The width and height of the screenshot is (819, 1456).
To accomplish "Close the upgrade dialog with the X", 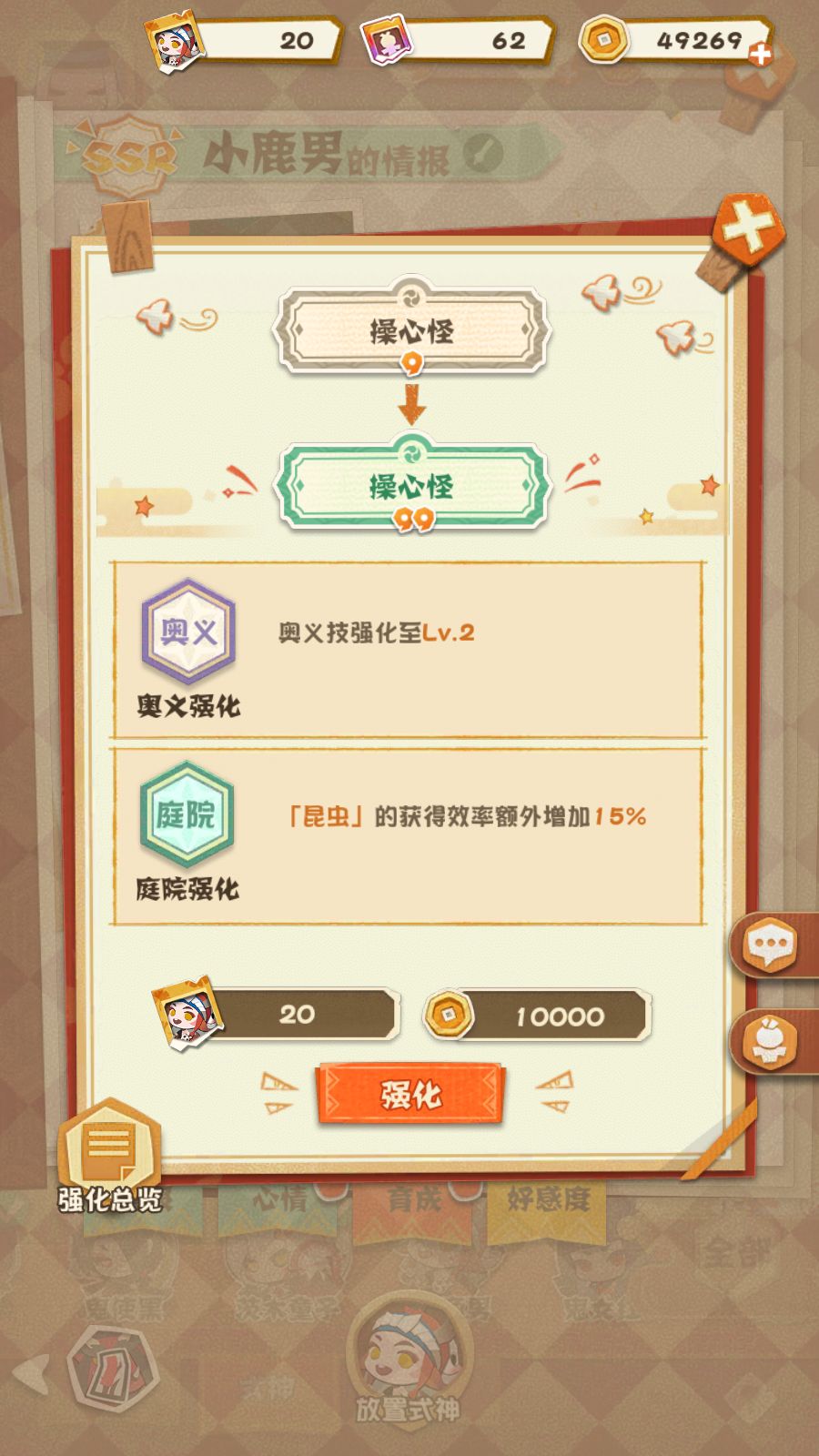I will [748, 227].
